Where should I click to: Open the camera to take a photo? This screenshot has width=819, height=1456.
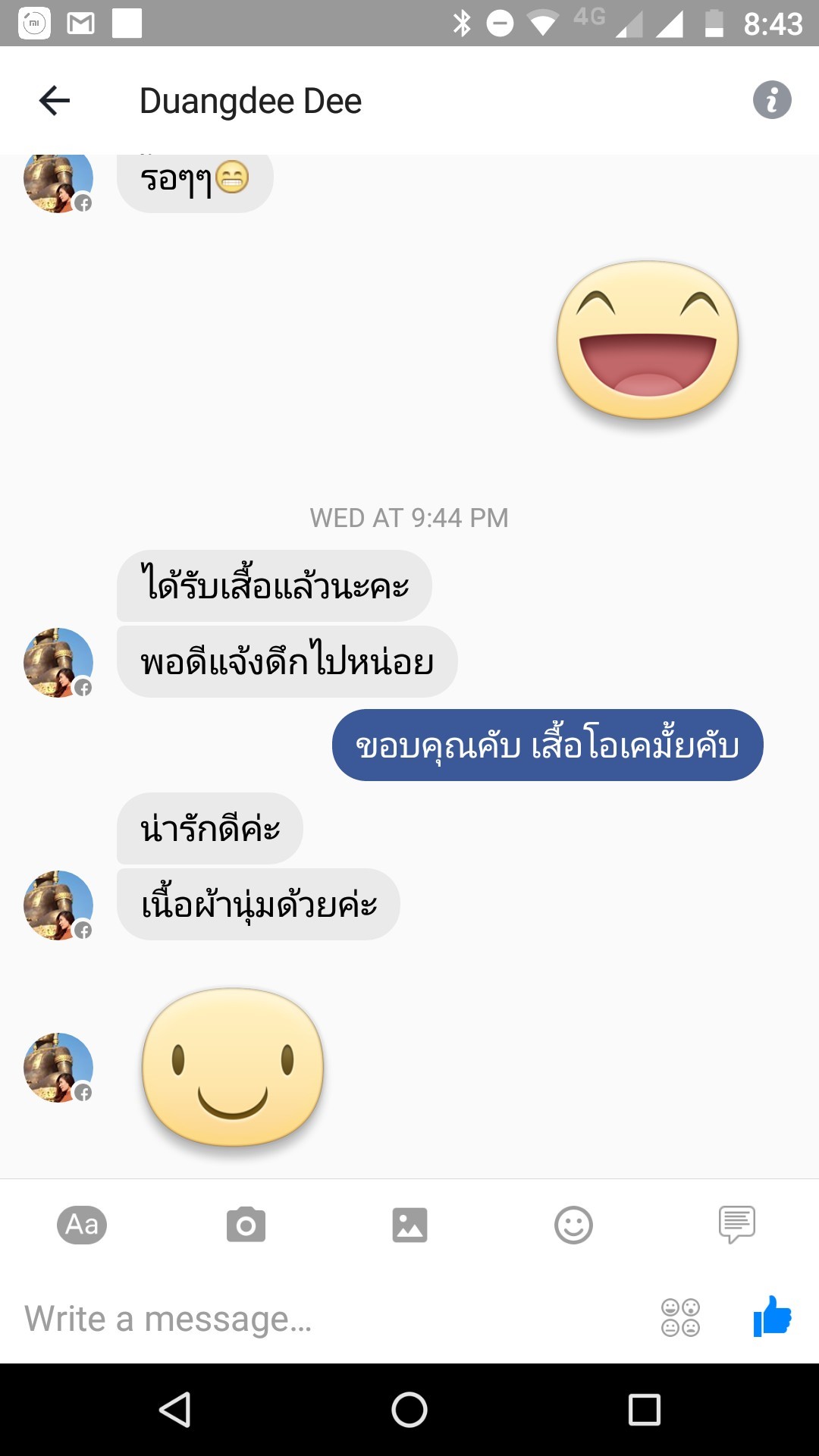click(246, 1225)
